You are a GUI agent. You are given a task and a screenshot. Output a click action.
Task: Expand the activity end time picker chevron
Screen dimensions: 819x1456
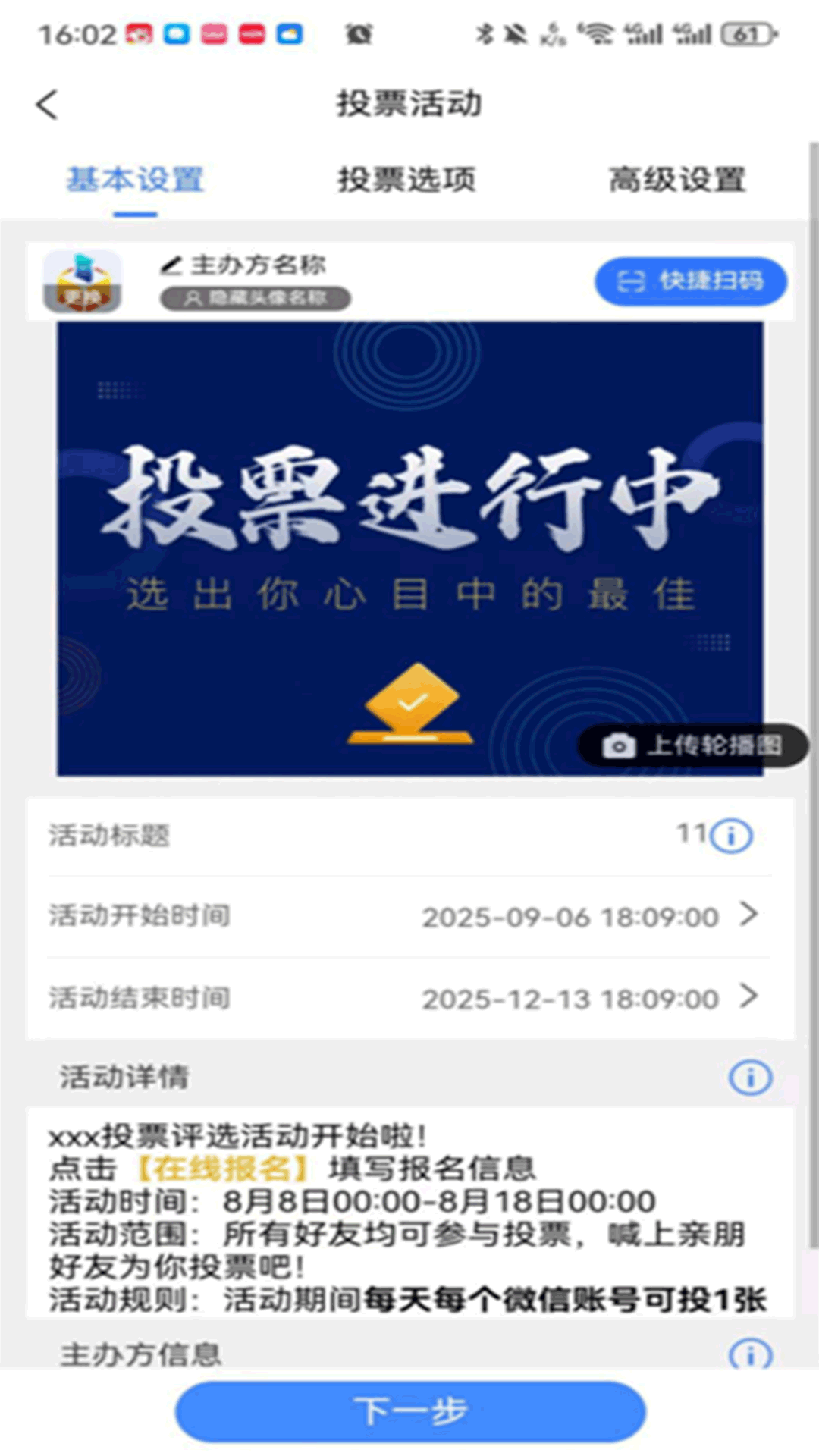click(x=749, y=998)
